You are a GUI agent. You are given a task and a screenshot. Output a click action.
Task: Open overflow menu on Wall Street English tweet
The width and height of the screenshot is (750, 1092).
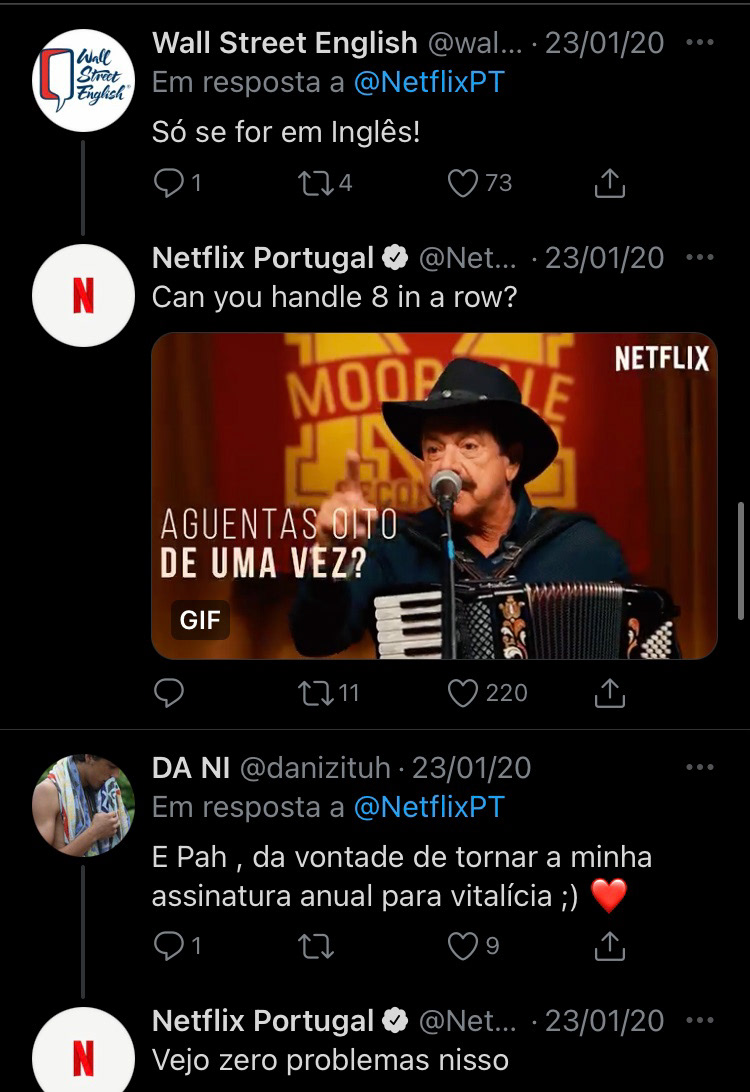[x=700, y=43]
